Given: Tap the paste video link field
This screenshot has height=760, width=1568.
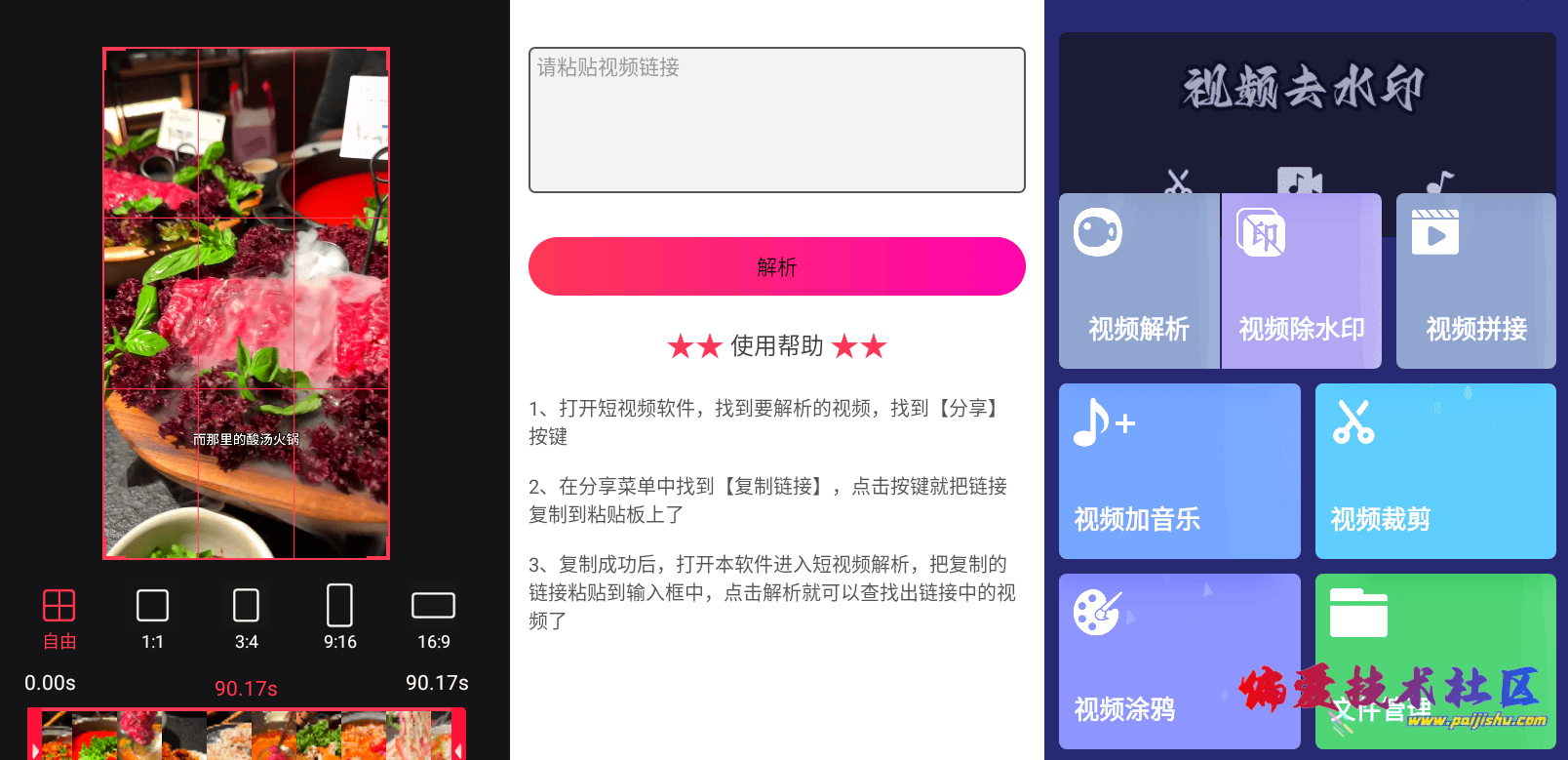Looking at the screenshot, I should [776, 120].
